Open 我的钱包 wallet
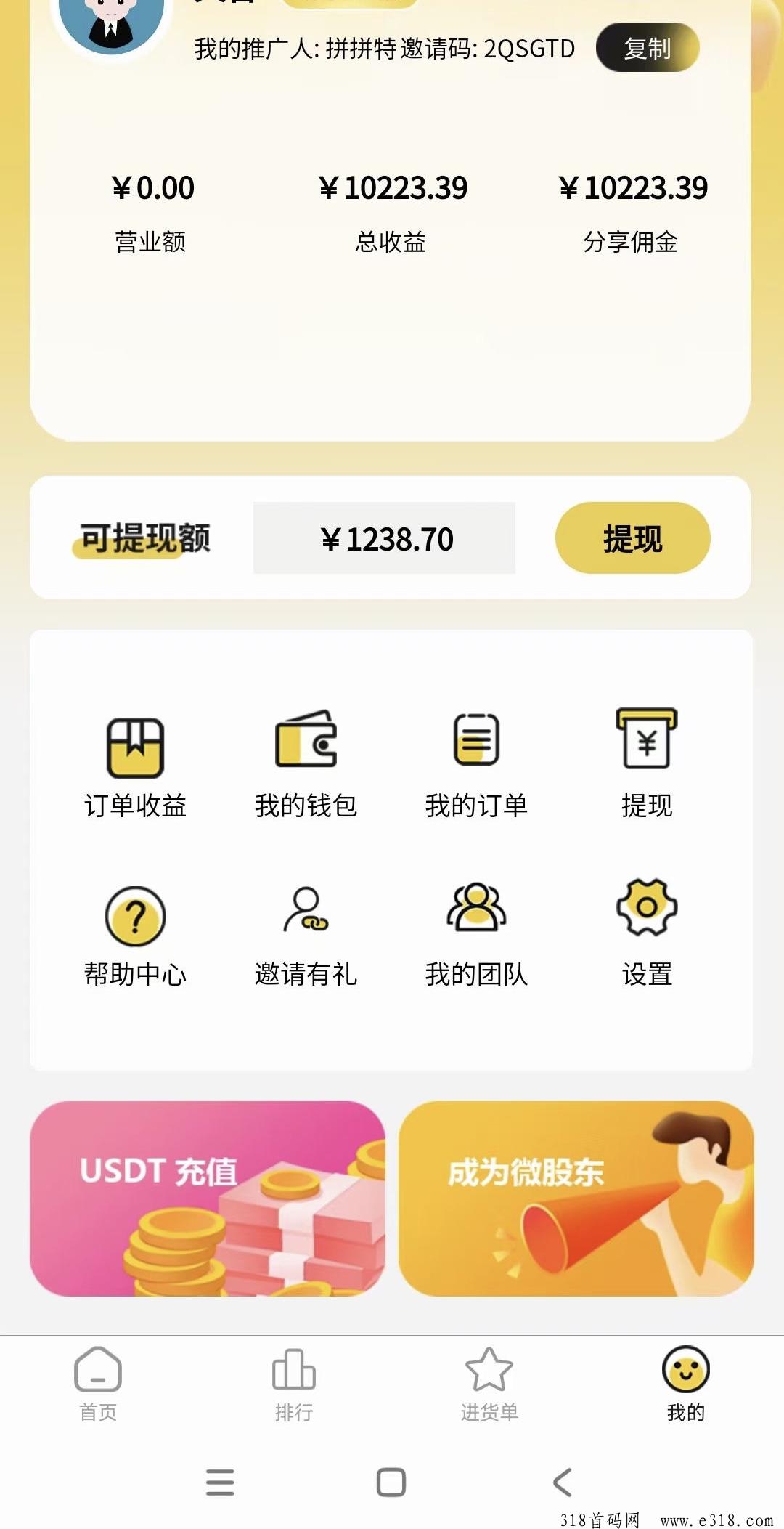The height and width of the screenshot is (1529, 784). point(306,766)
